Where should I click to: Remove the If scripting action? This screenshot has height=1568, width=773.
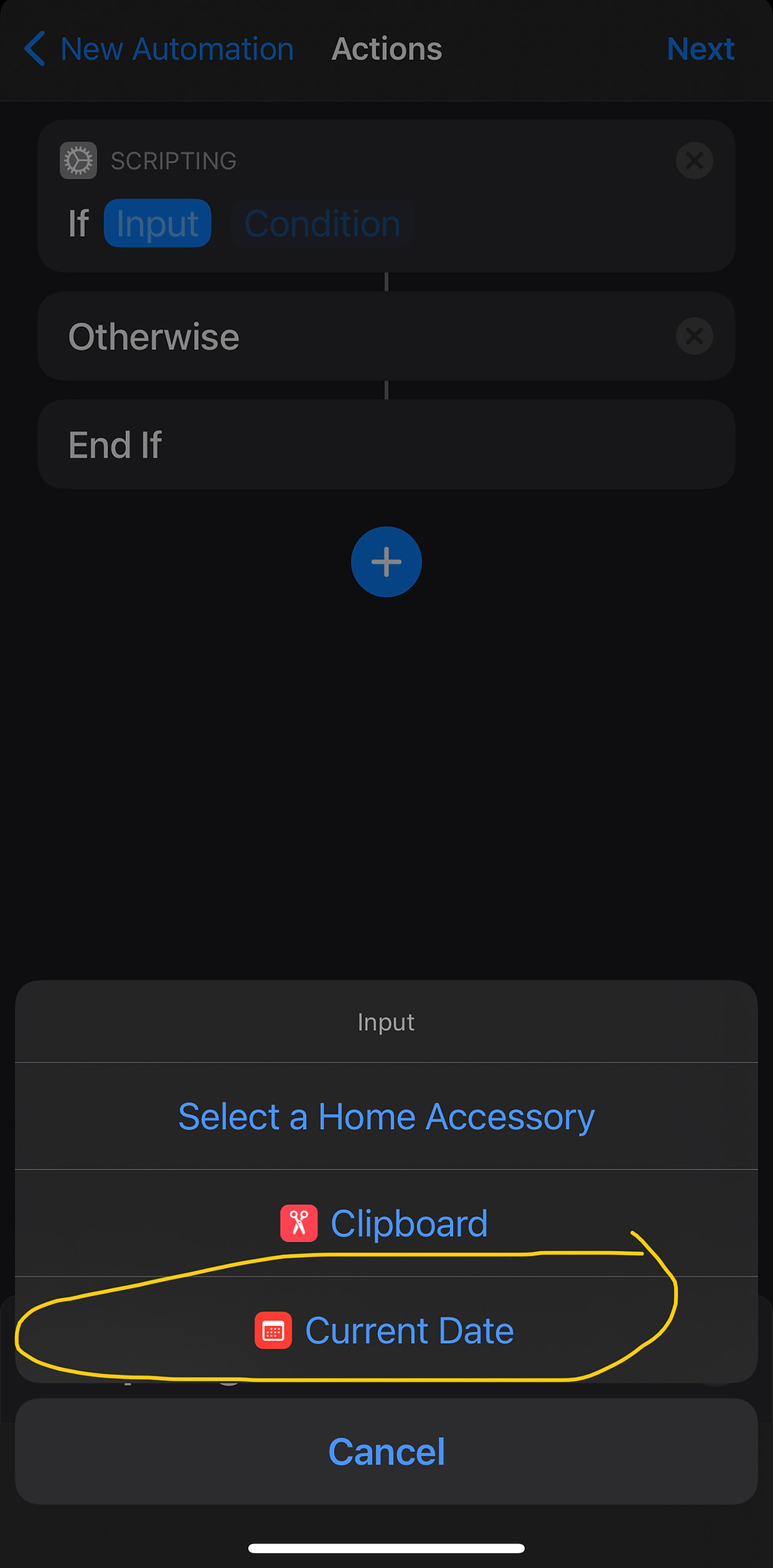694,161
